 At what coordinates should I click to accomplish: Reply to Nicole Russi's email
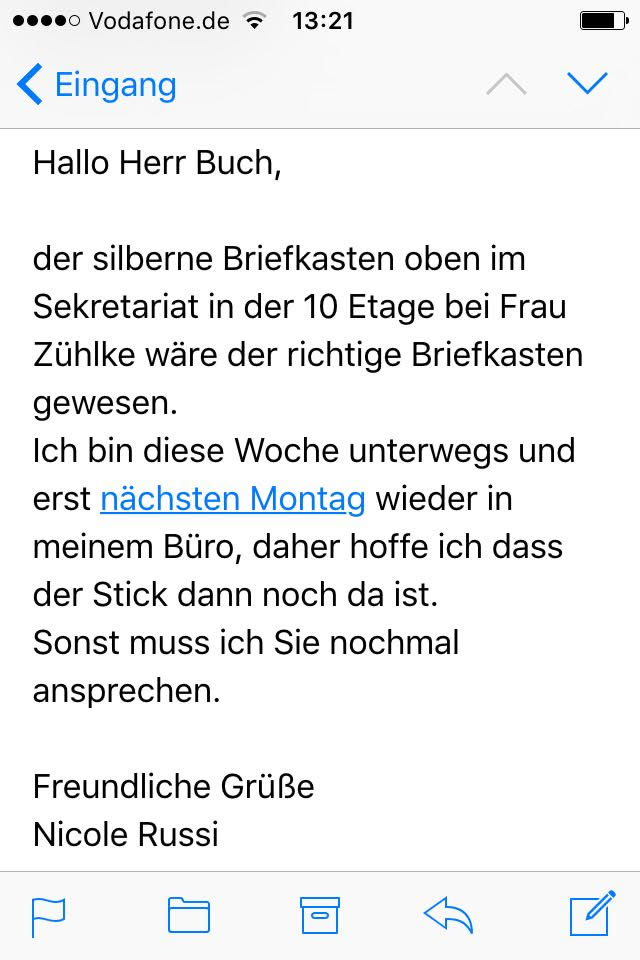[x=449, y=915]
